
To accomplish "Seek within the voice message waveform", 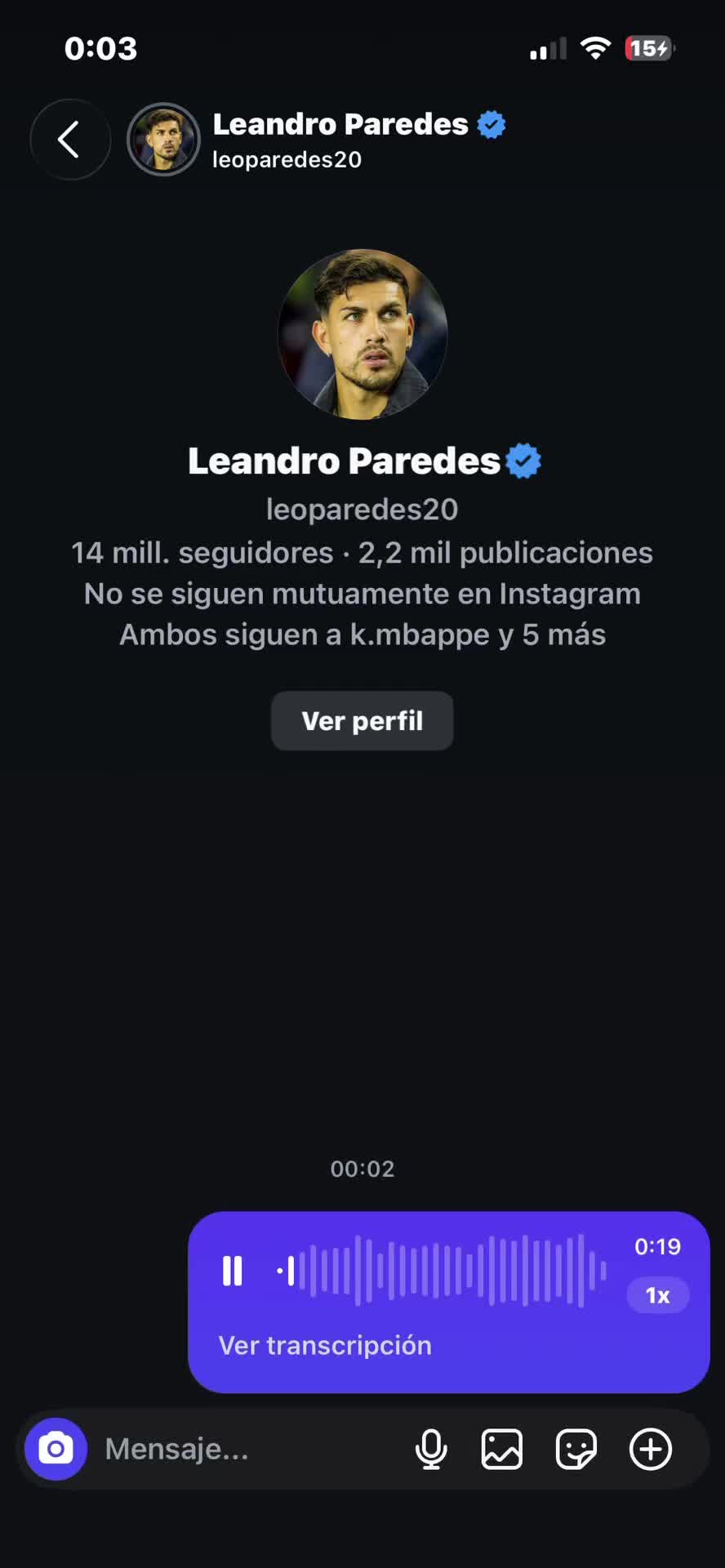I will pos(442,1271).
